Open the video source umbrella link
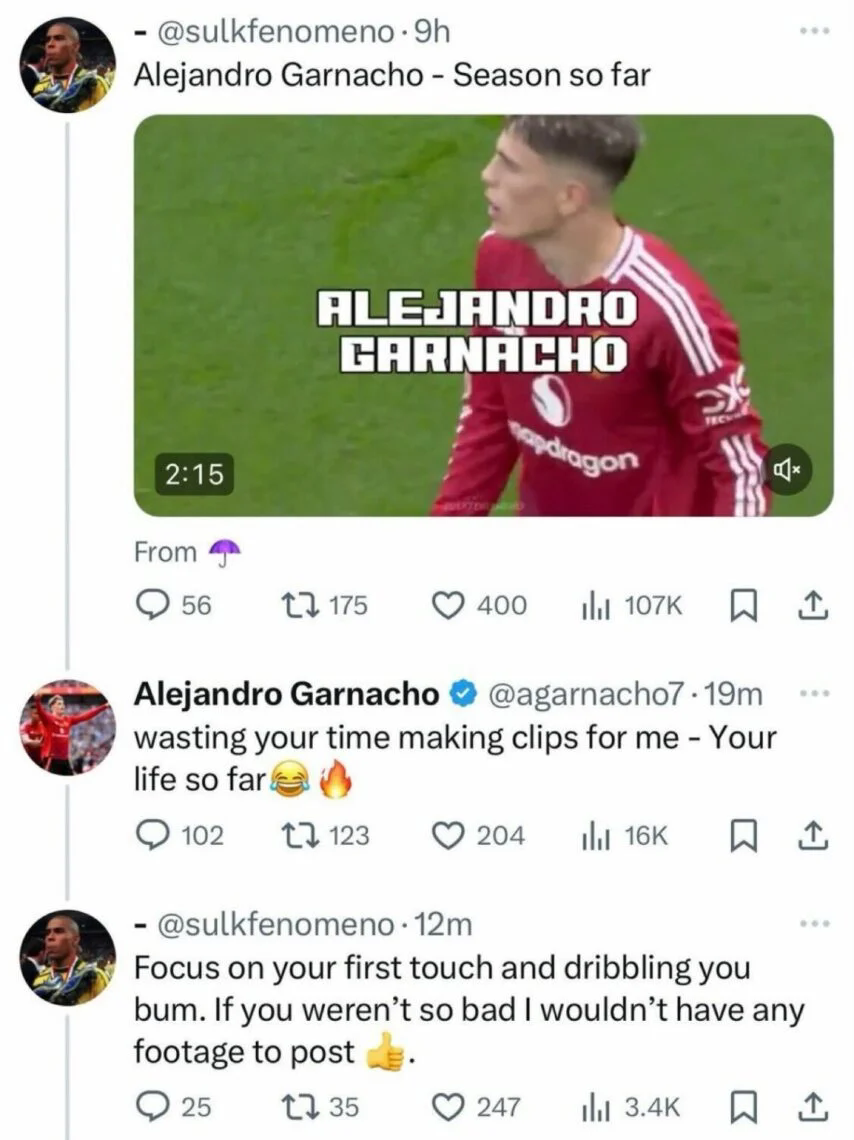Screen dimensions: 854x1140 click(x=224, y=552)
